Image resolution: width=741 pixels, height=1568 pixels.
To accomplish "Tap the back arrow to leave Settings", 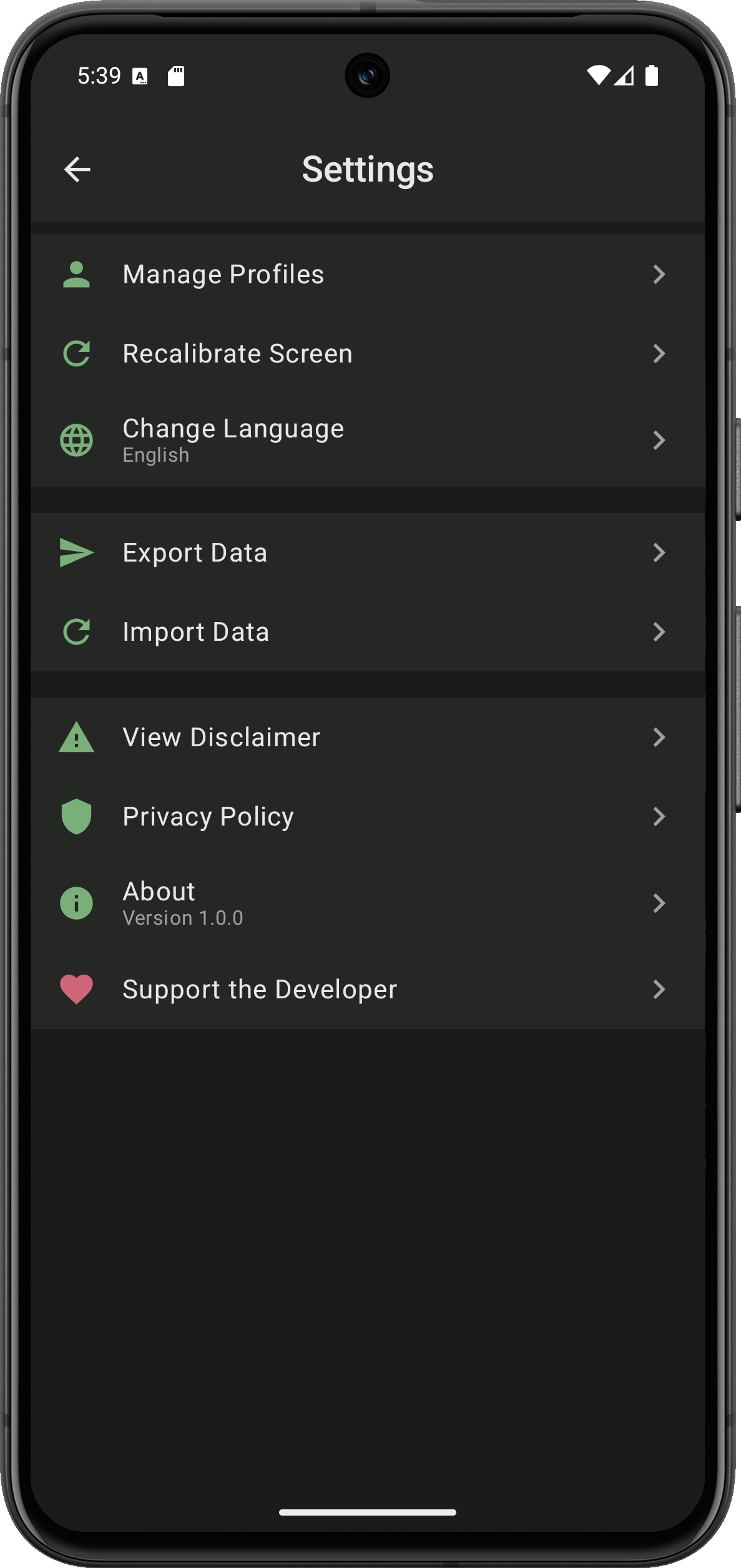I will [76, 169].
